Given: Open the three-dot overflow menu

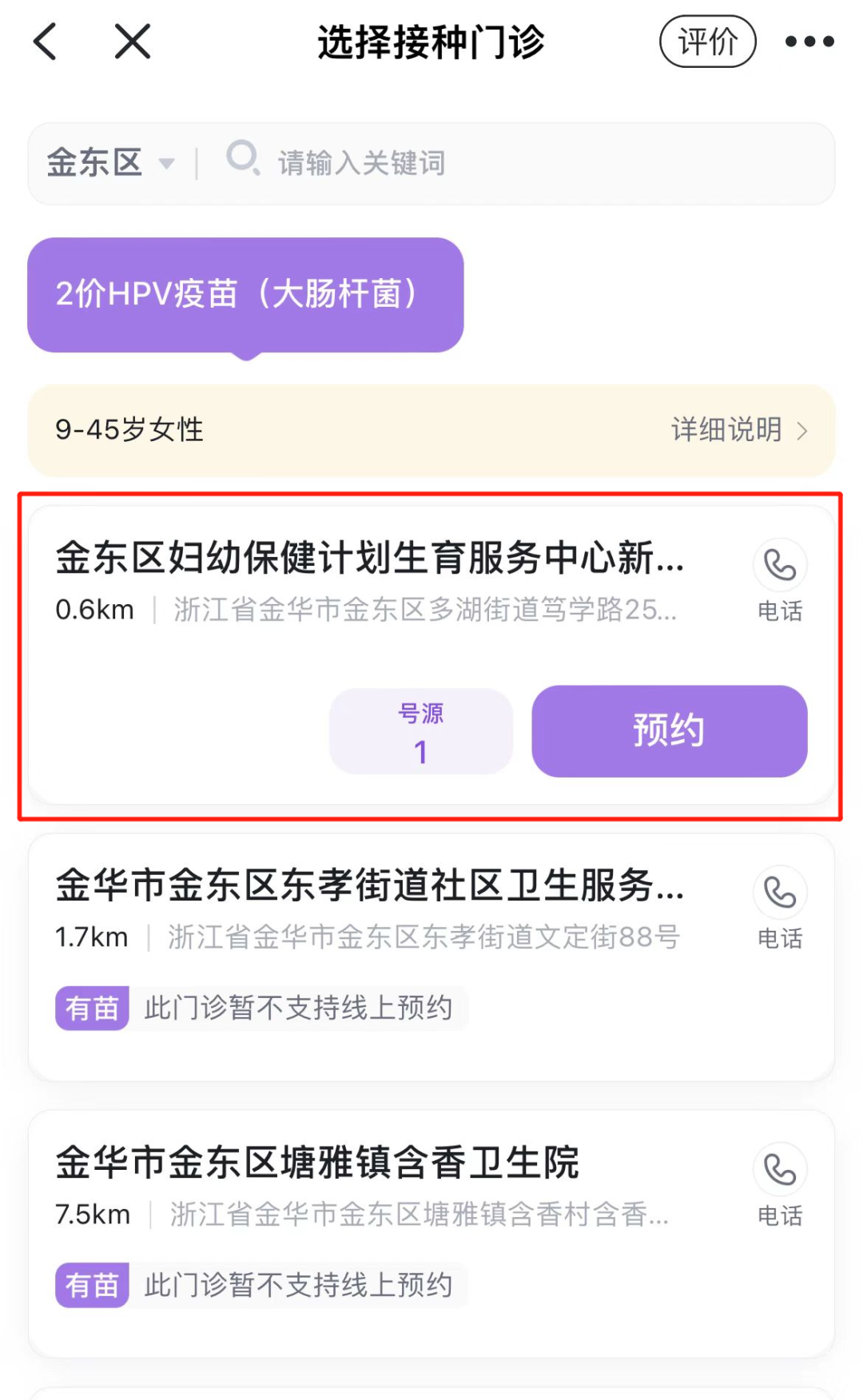Looking at the screenshot, I should pyautogui.click(x=809, y=42).
